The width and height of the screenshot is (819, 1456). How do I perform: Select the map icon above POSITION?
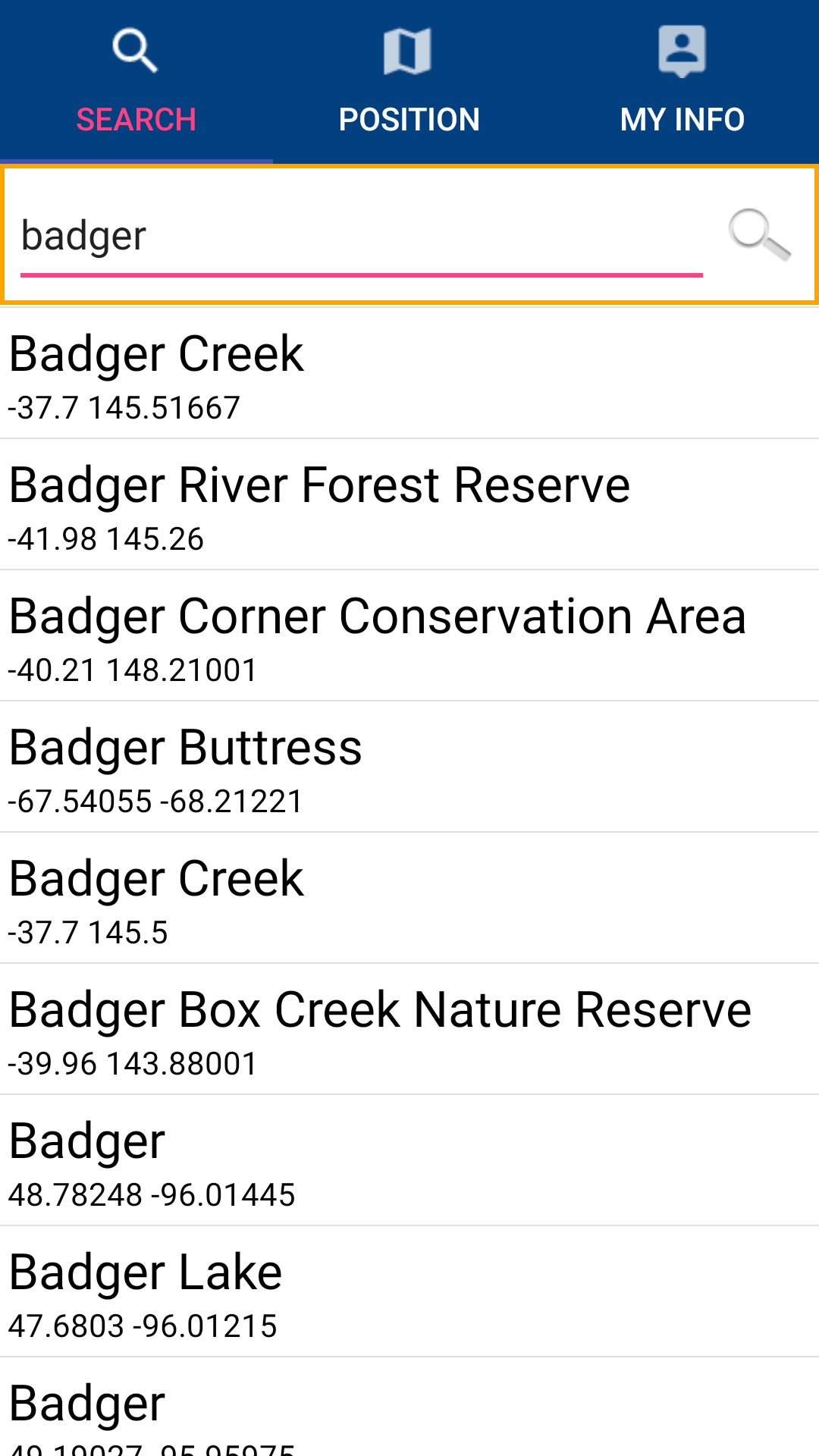pos(409,51)
